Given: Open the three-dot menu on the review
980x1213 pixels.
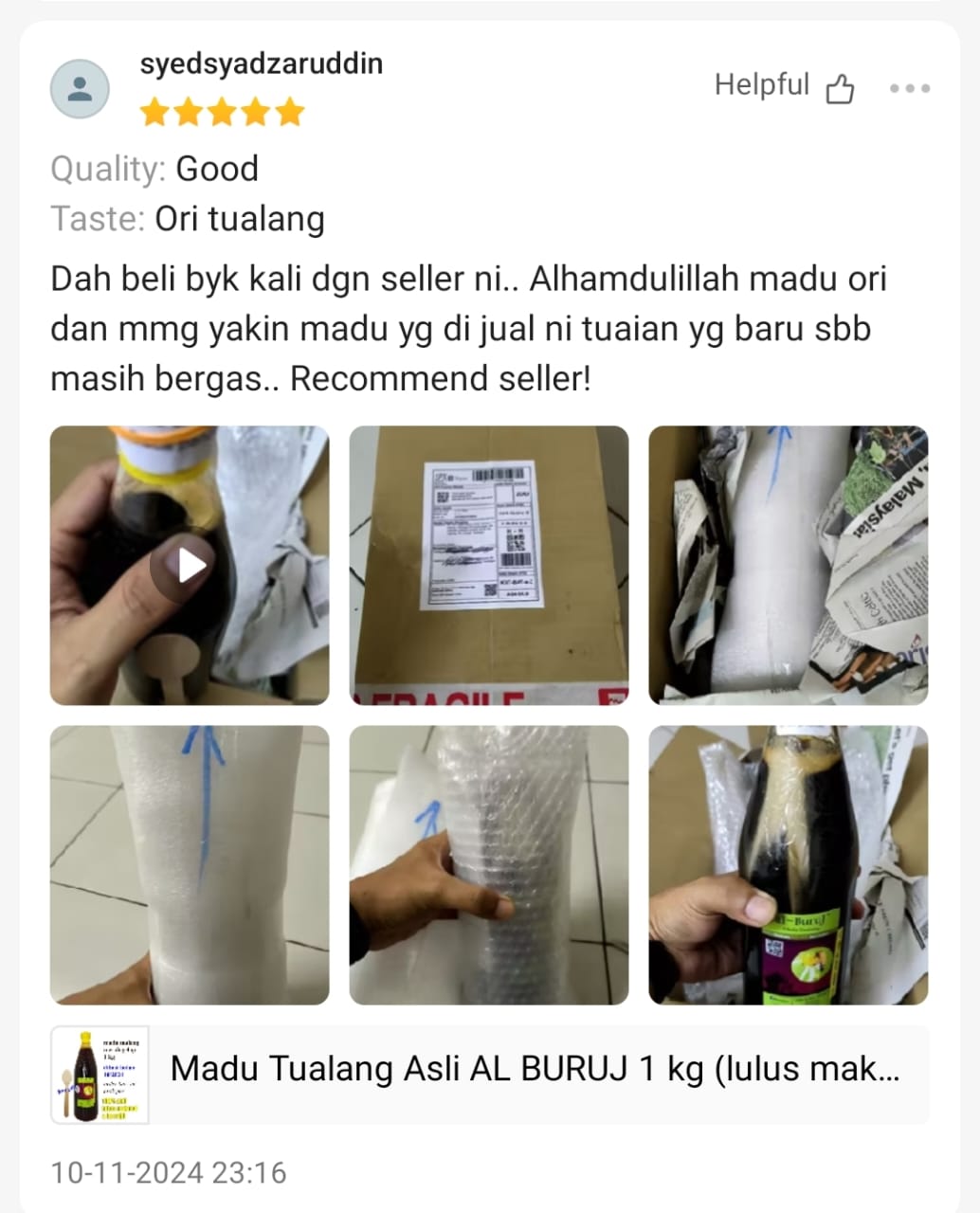Looking at the screenshot, I should coord(909,88).
